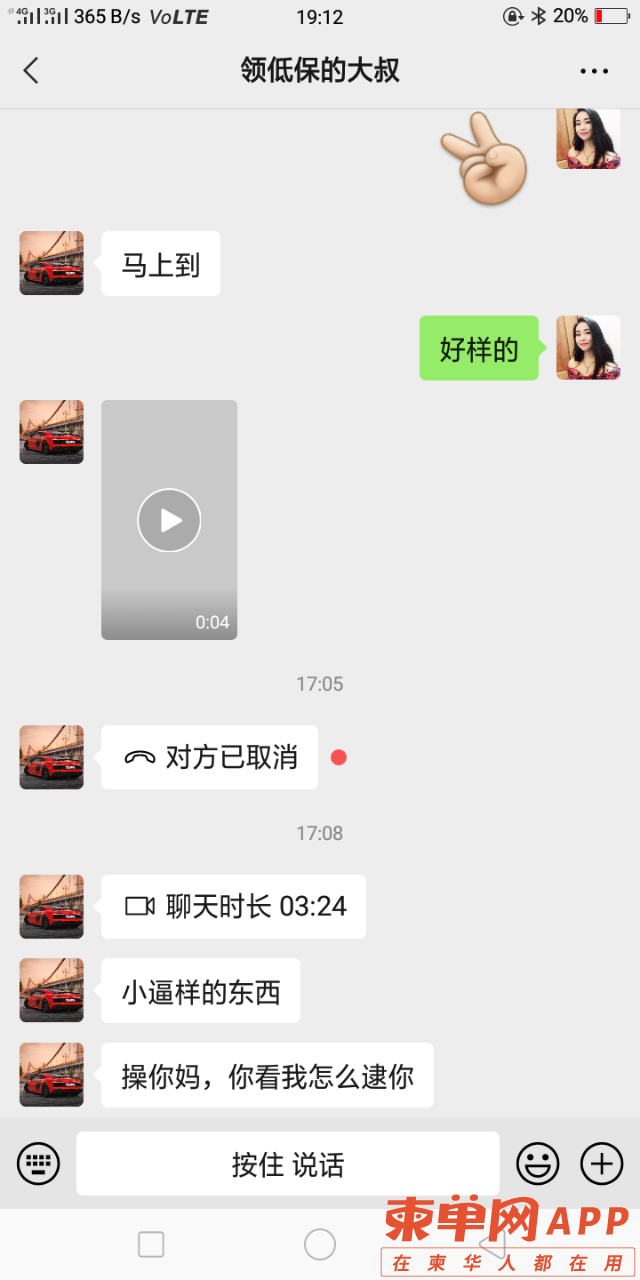Go back to the chat list
The height and width of the screenshot is (1280, 640).
31,70
